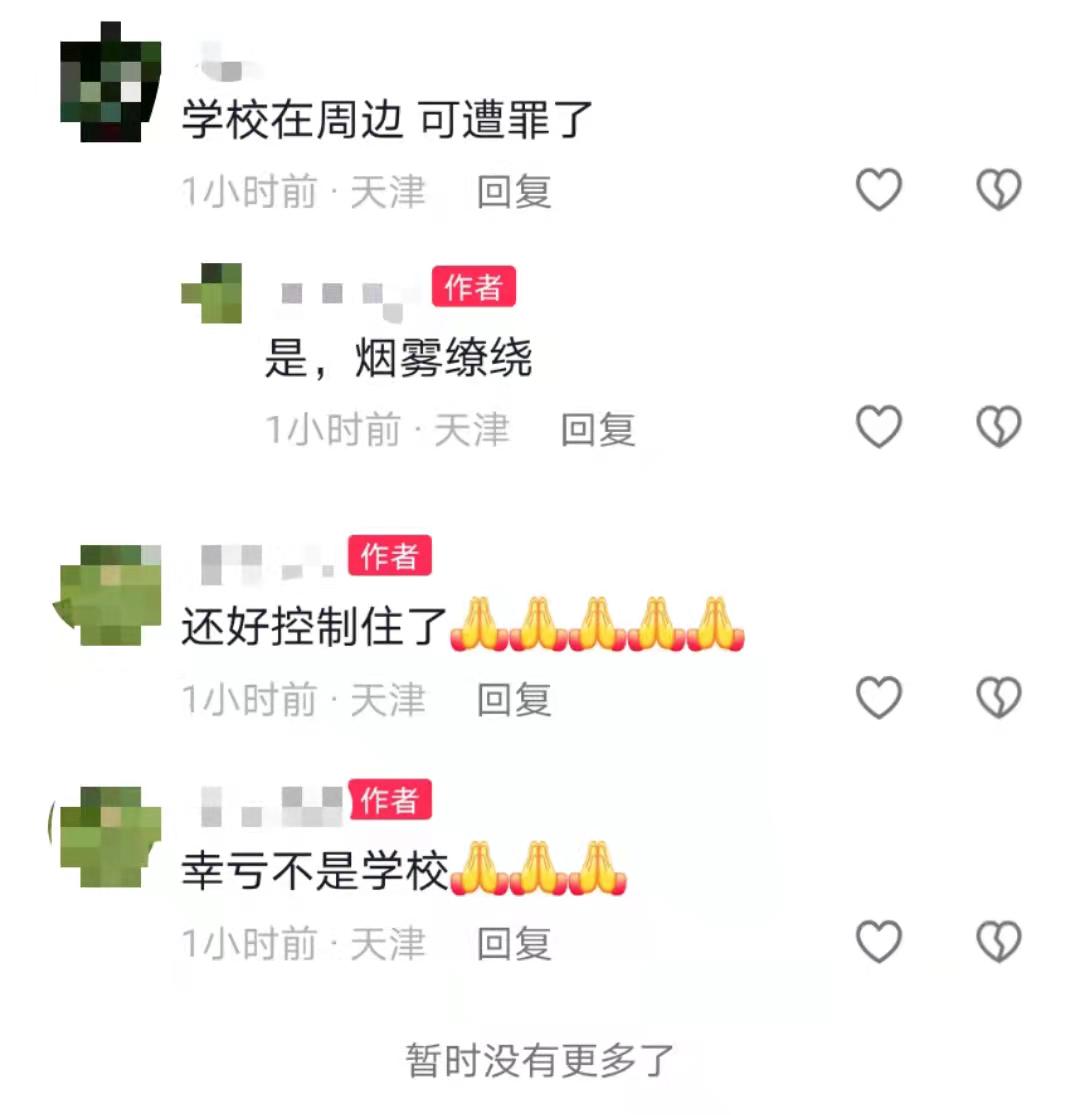Like the reply 是，烟雾缭绕
Screen dimensions: 1080x1115
pyautogui.click(x=879, y=428)
